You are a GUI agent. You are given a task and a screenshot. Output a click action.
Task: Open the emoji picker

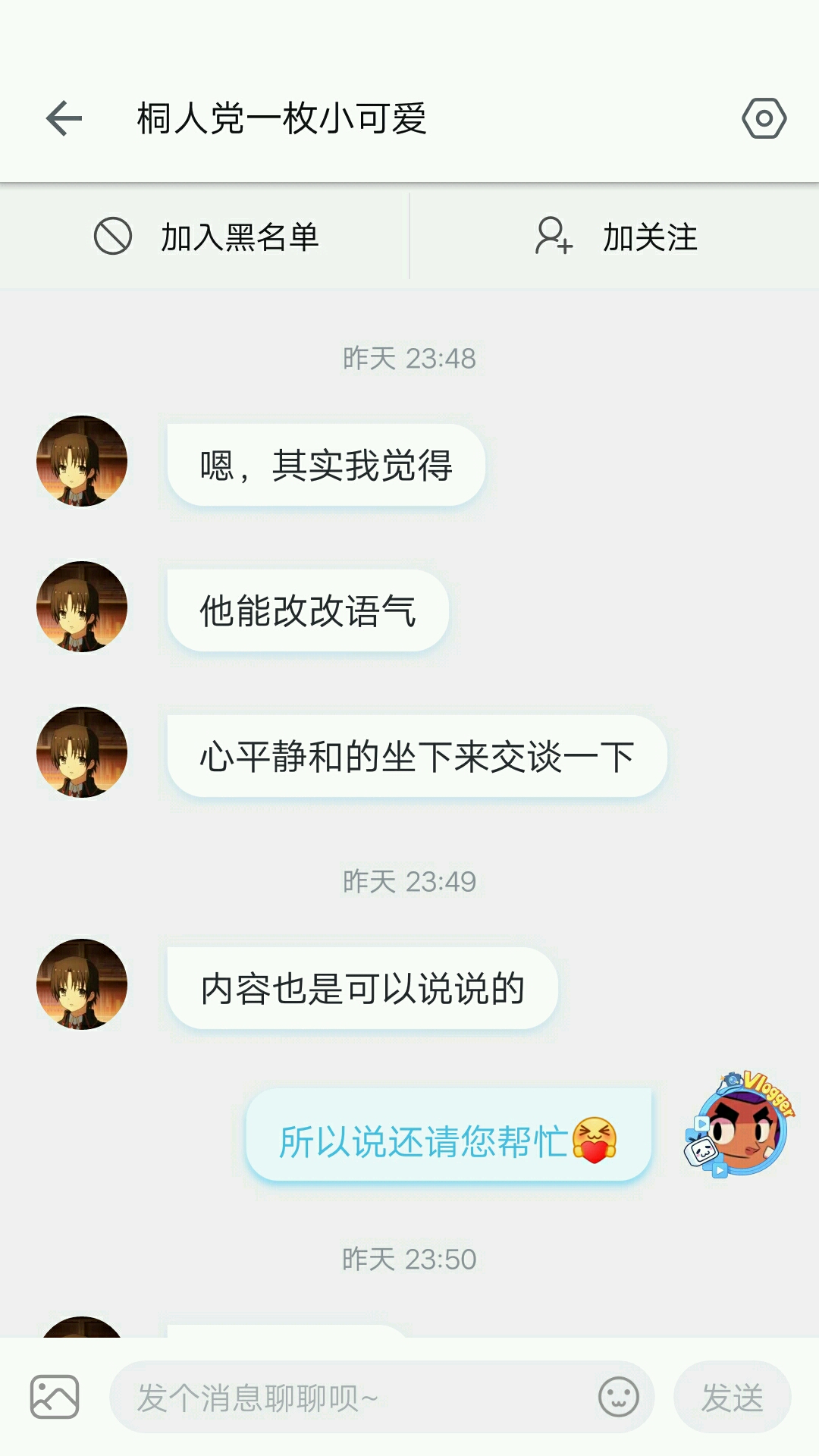[x=619, y=1397]
